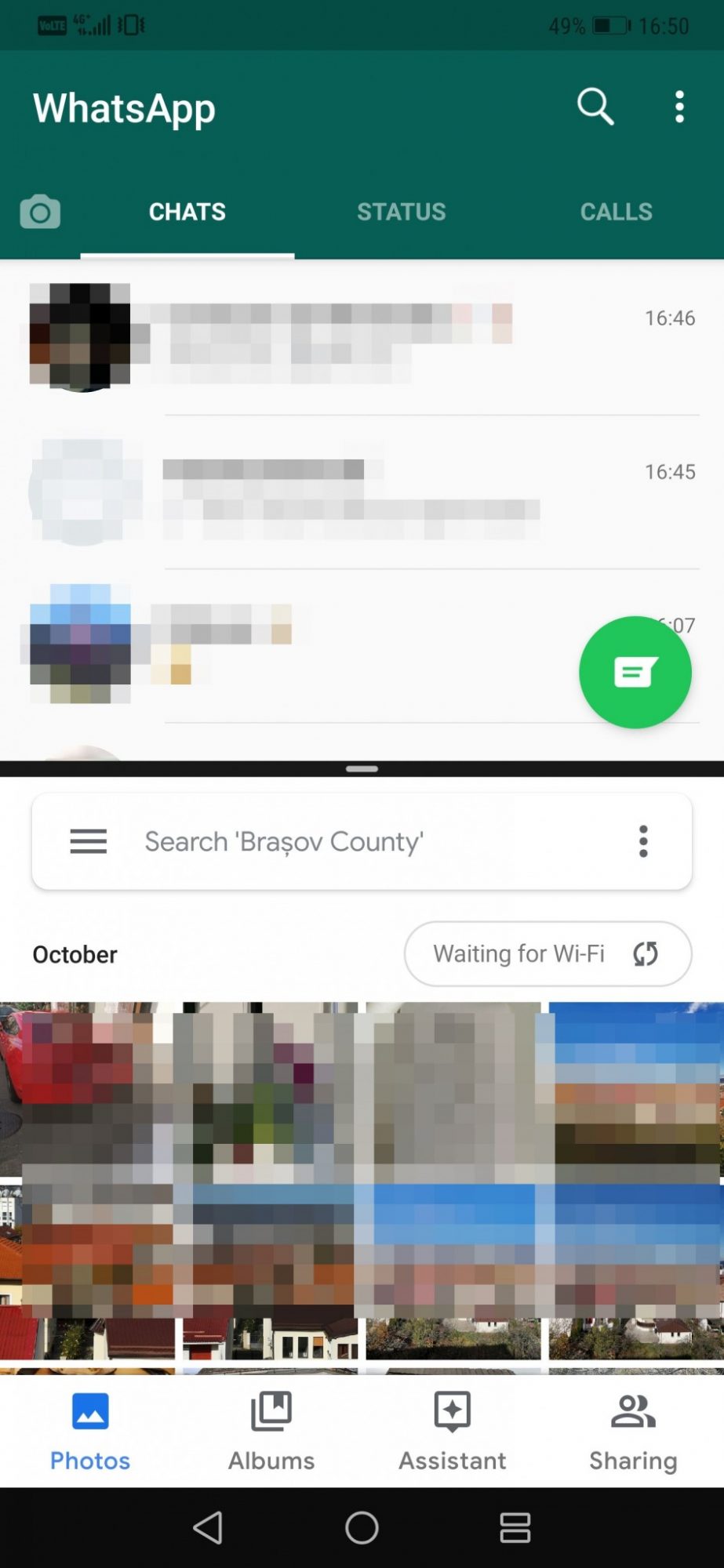Open the Google Photos drawer menu
Viewport: 724px width, 1568px height.
coord(88,841)
